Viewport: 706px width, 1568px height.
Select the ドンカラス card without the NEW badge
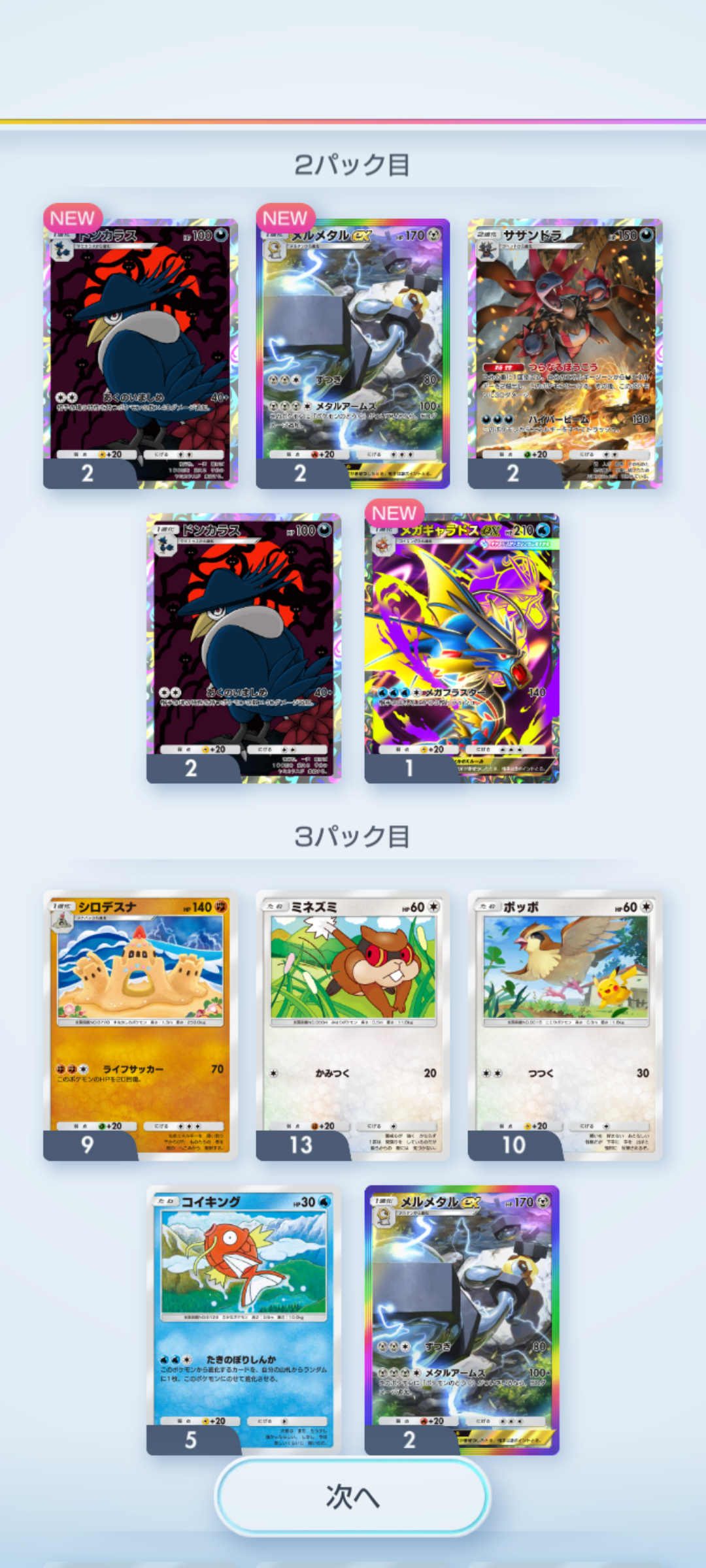tap(243, 647)
